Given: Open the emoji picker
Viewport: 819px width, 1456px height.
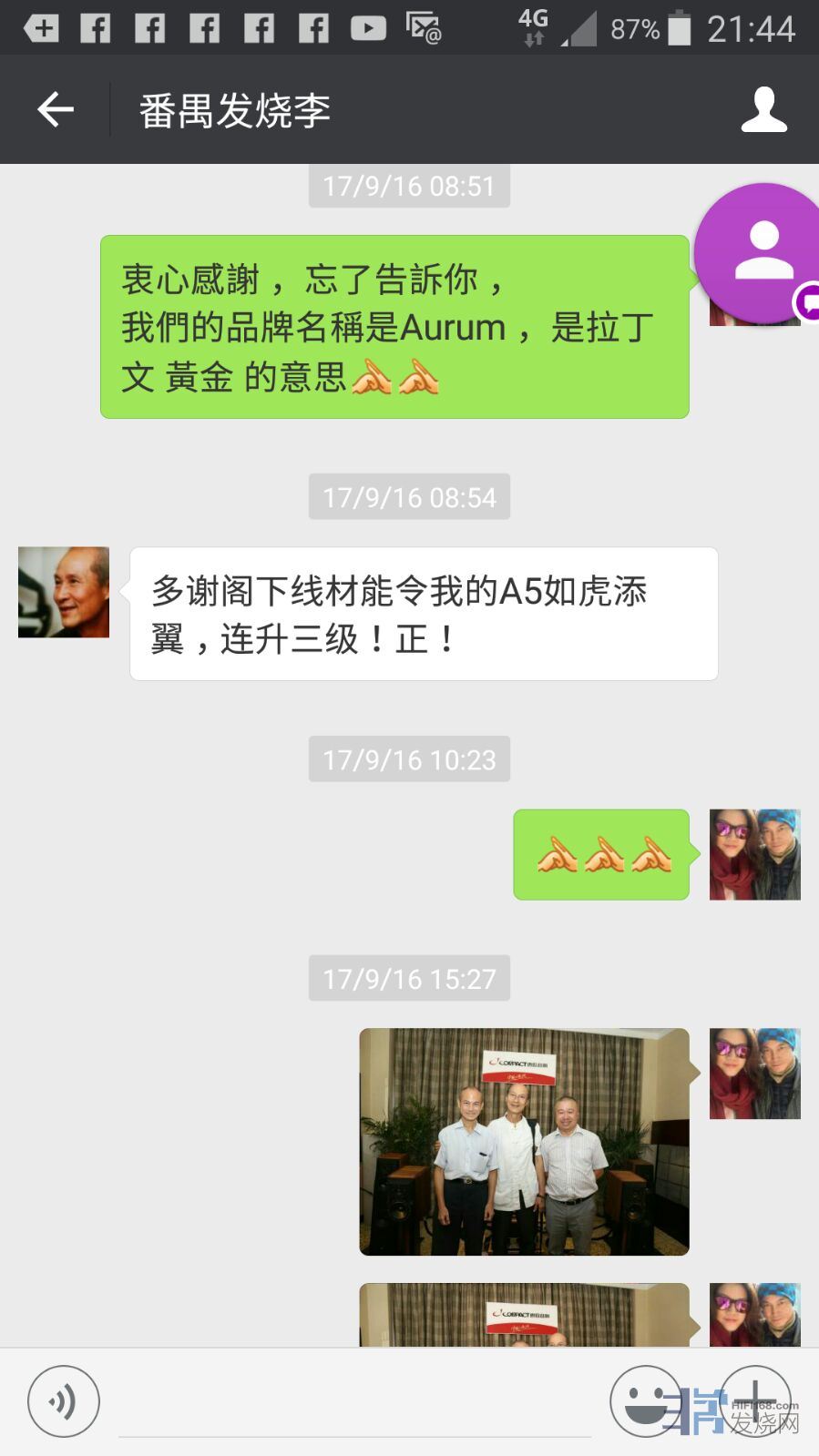Looking at the screenshot, I should tap(646, 1401).
